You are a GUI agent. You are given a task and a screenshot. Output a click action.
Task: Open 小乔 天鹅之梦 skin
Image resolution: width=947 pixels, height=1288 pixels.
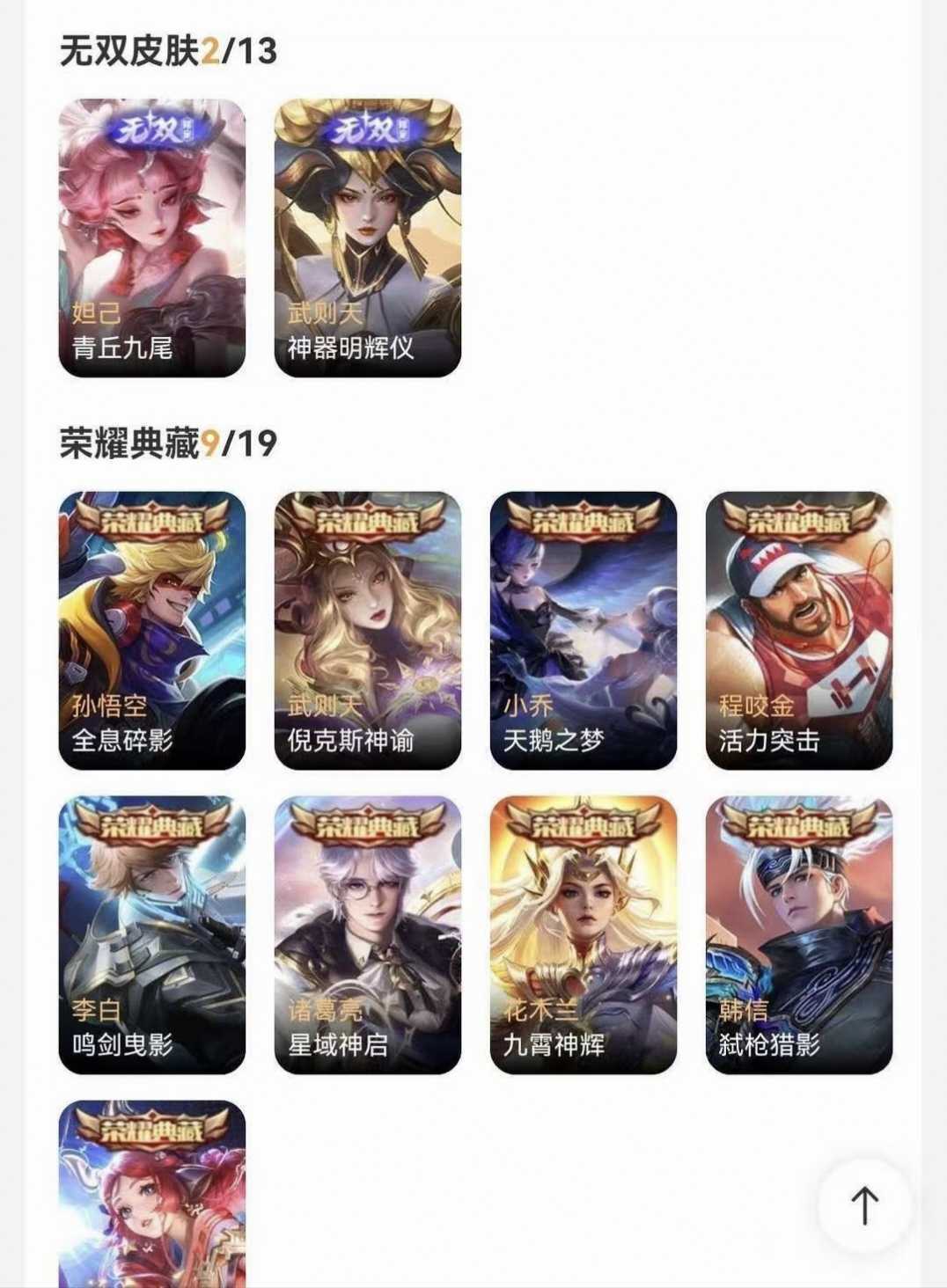[584, 630]
